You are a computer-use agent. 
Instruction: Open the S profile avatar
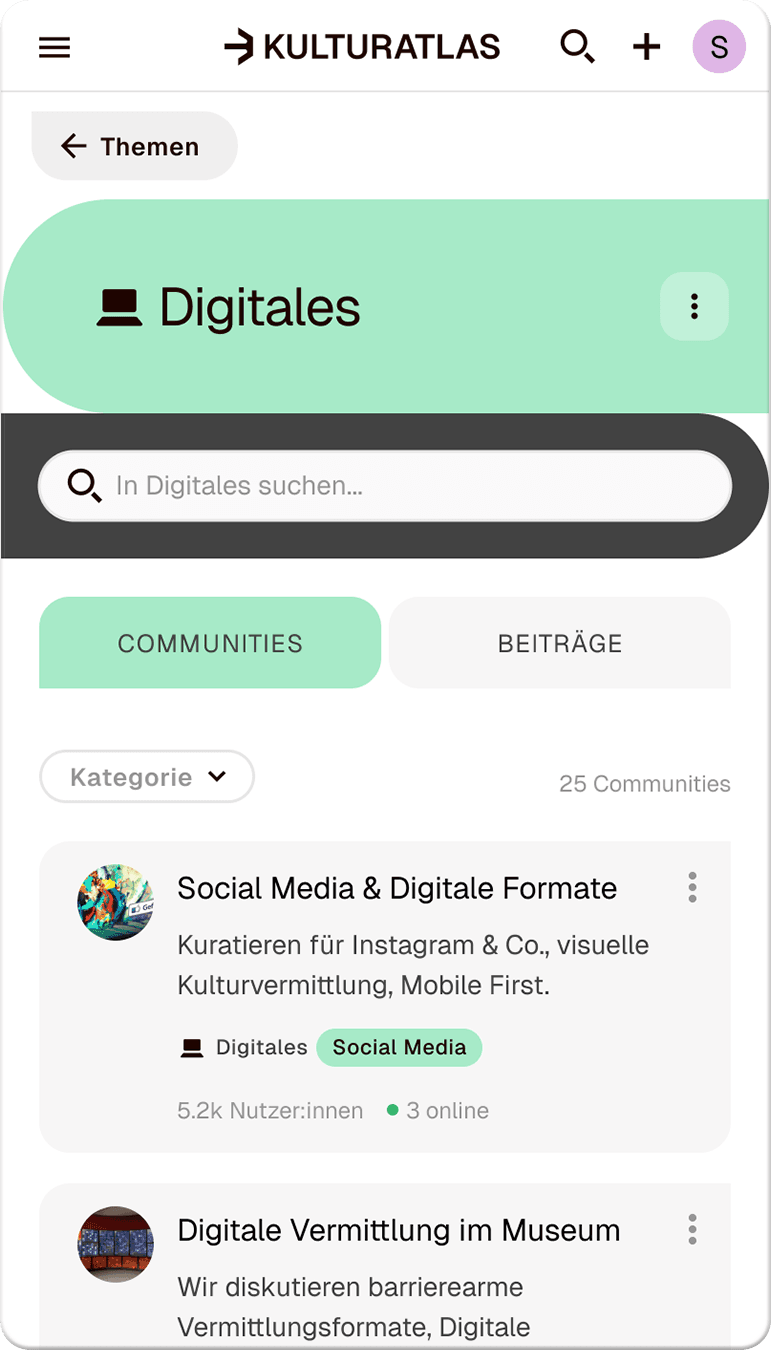(x=719, y=46)
